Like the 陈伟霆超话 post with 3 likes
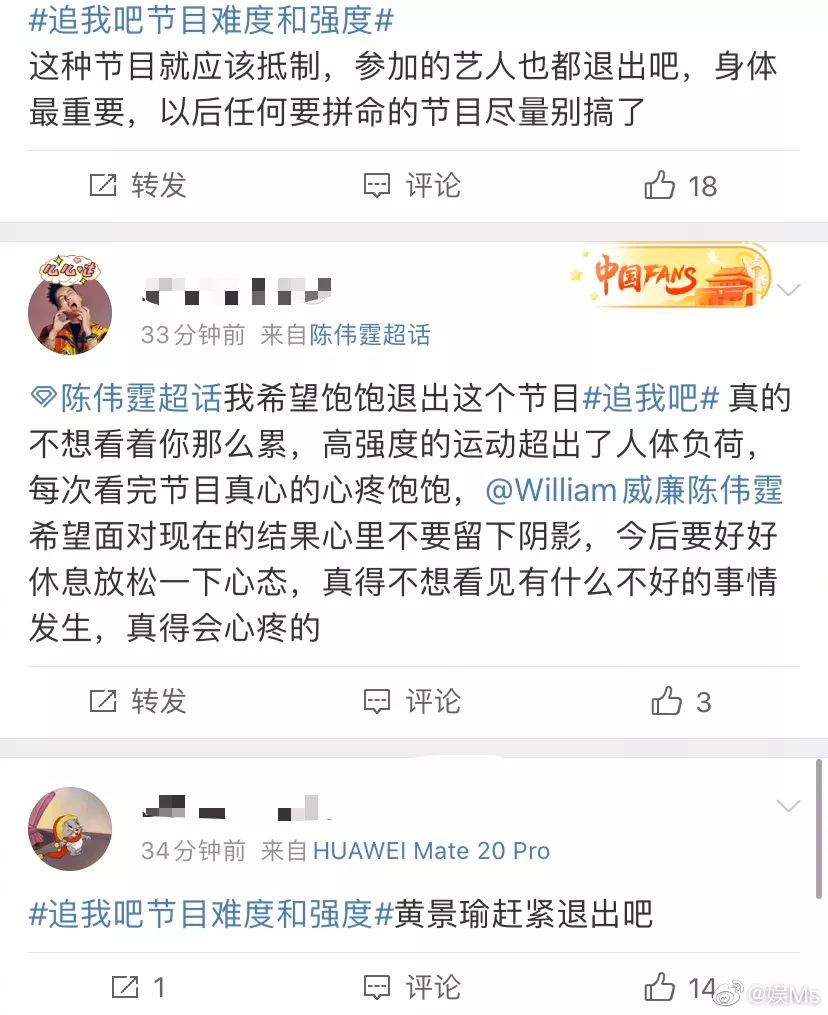Image resolution: width=828 pixels, height=1015 pixels. coord(681,702)
